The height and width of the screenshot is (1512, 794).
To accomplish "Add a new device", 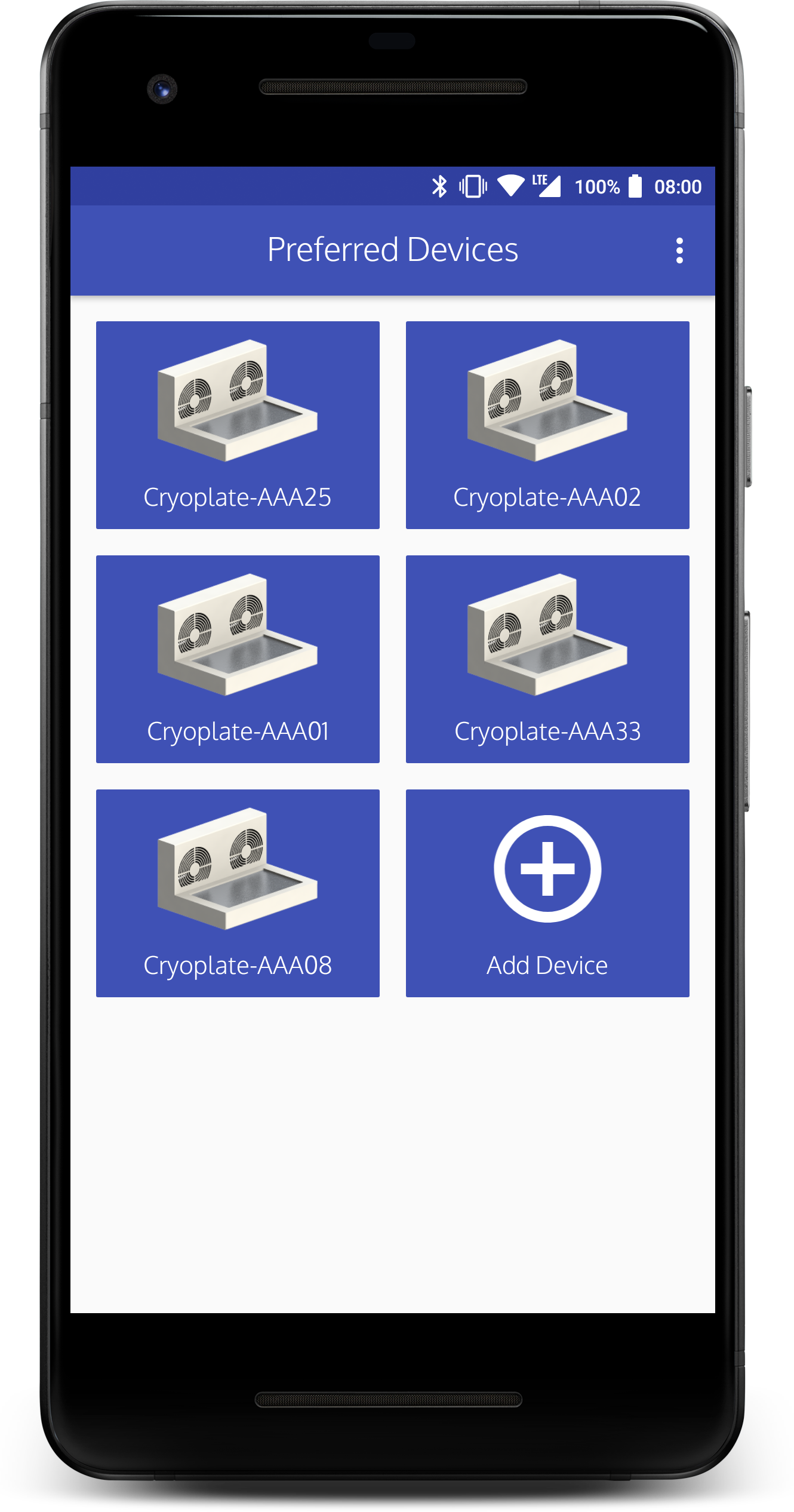I will [x=547, y=893].
